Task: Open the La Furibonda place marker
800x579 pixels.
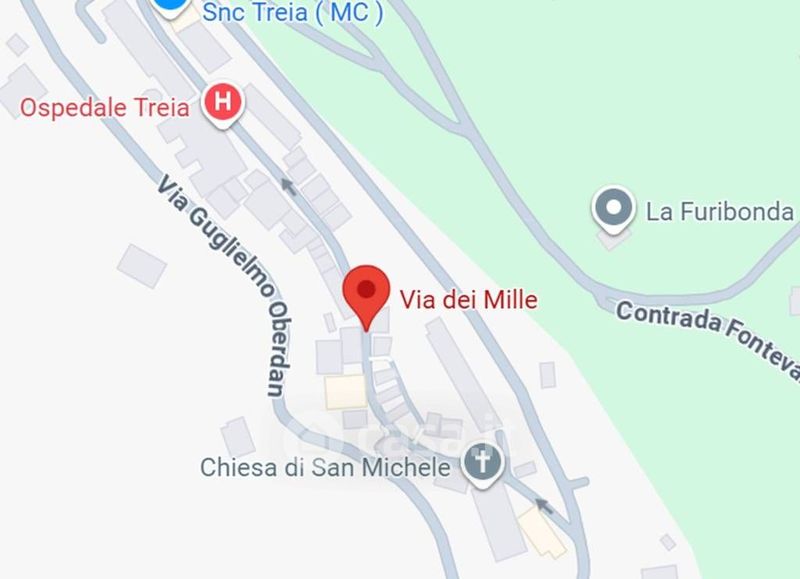Action: point(614,210)
